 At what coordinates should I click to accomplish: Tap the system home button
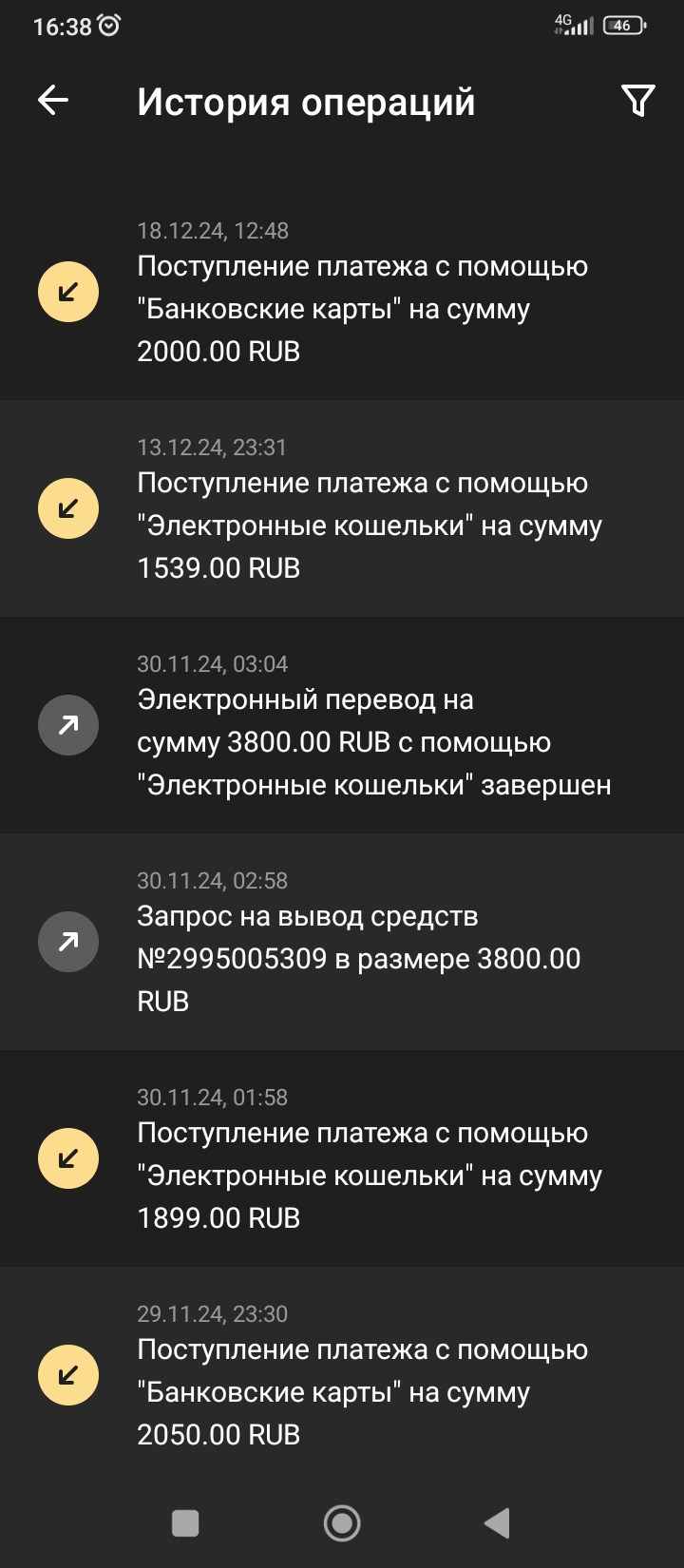[342, 1523]
